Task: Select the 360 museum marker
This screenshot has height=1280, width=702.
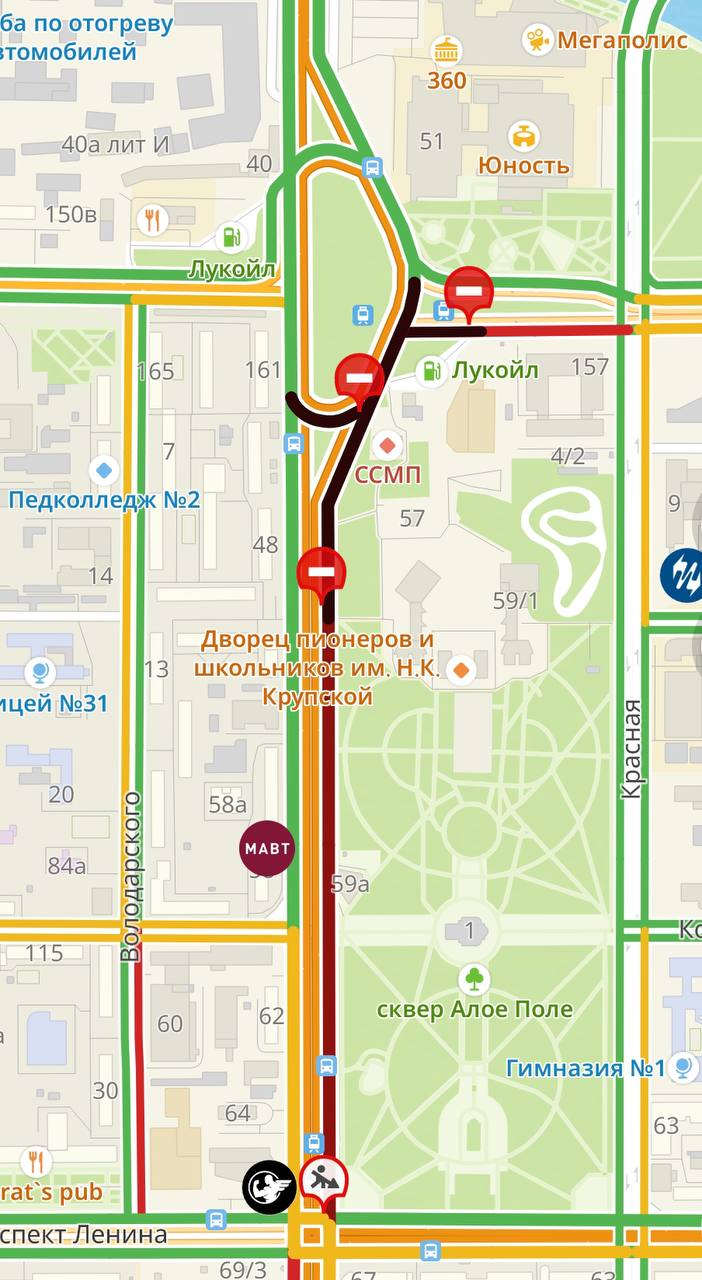Action: coord(446,50)
